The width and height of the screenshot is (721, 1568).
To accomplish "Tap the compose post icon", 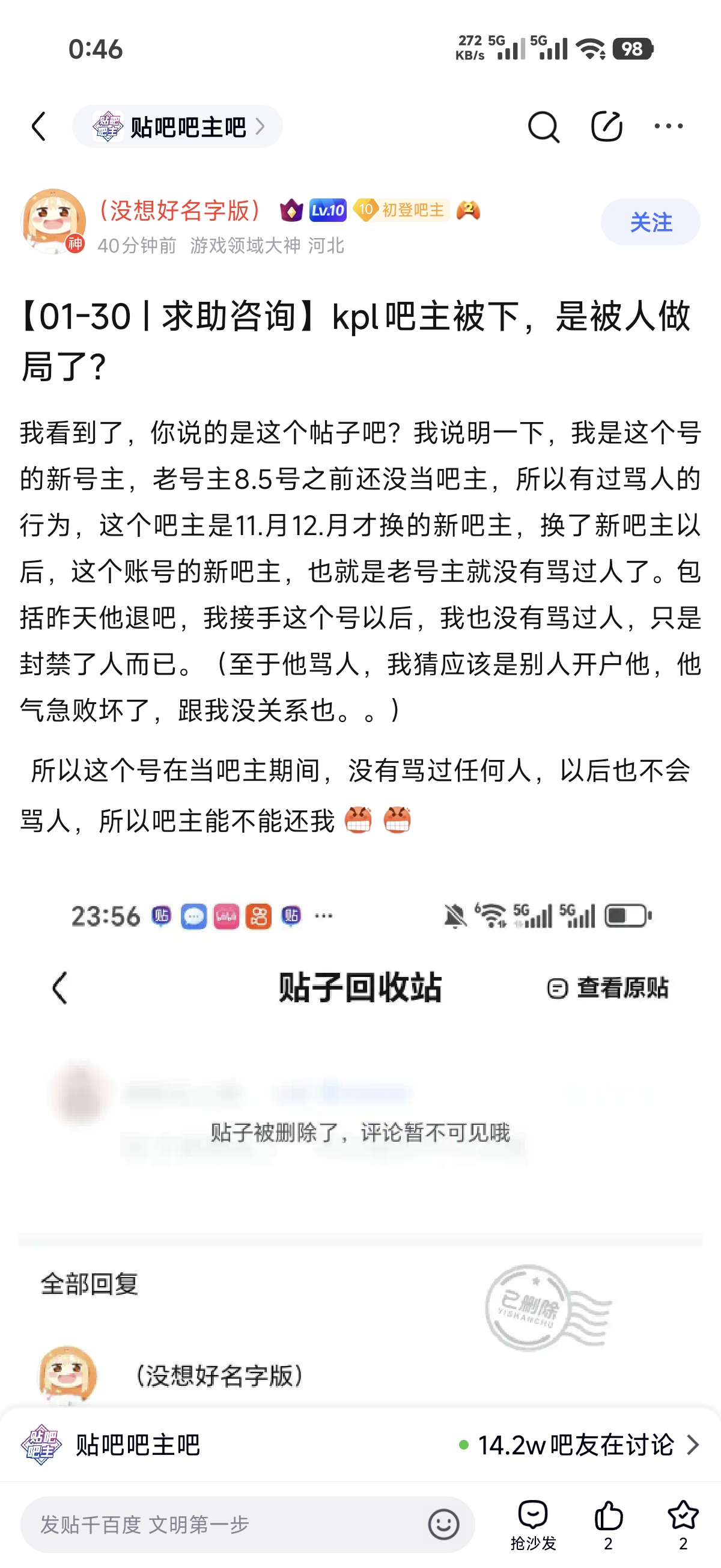I will click(x=607, y=127).
